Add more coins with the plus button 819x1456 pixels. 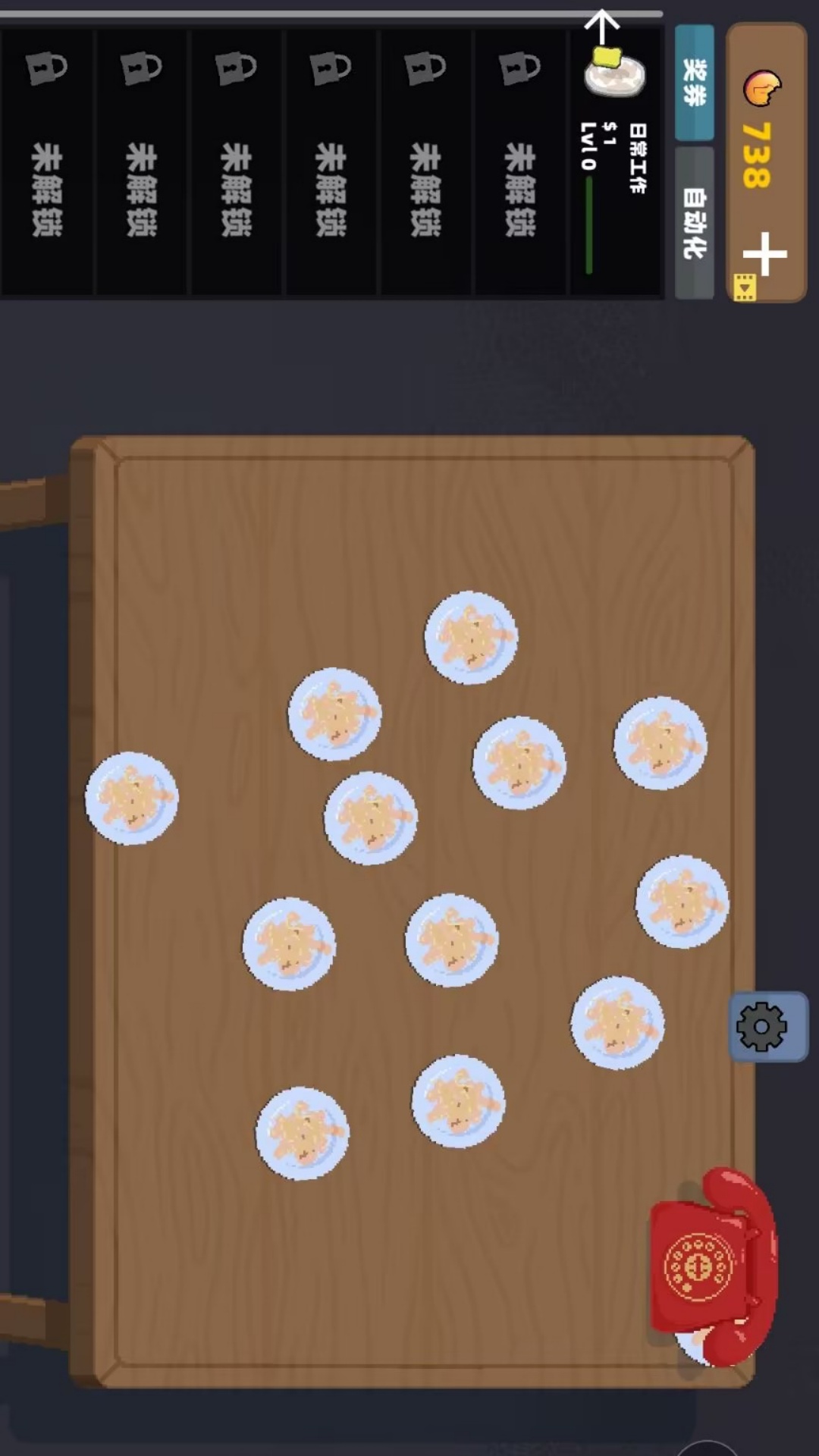(764, 254)
